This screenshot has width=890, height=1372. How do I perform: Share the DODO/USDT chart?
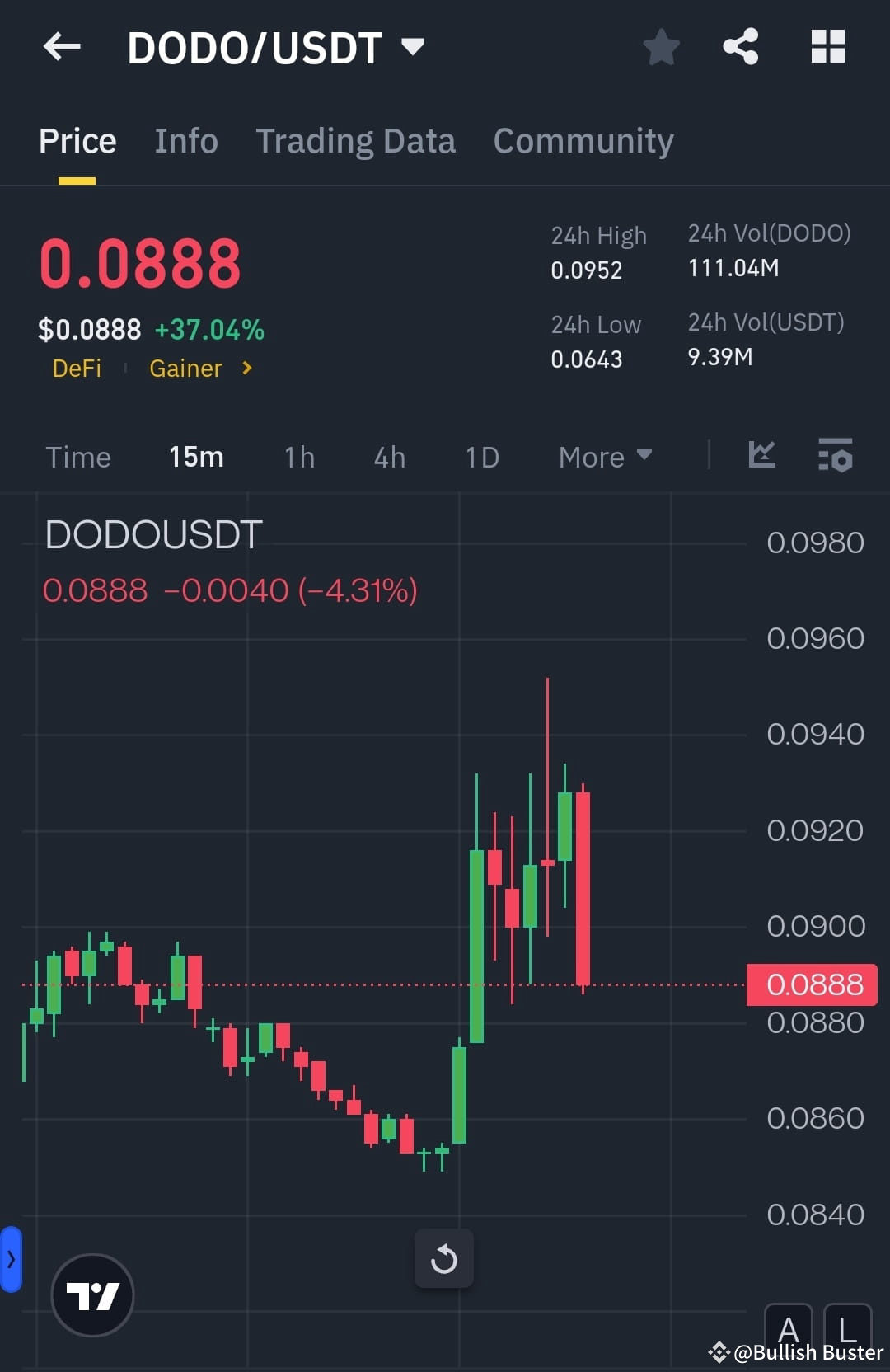point(740,47)
